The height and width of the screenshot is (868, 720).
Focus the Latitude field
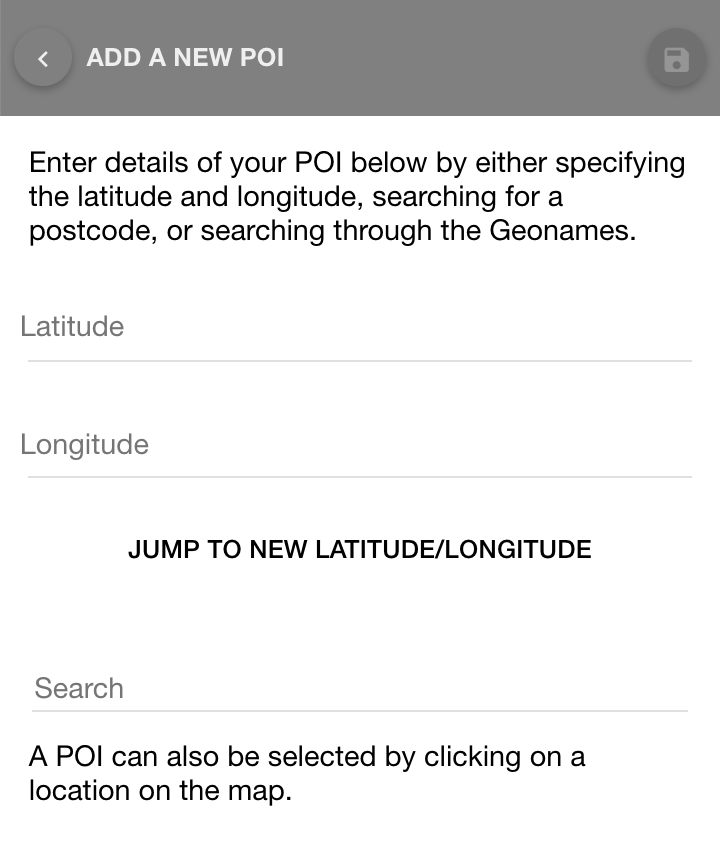358,328
